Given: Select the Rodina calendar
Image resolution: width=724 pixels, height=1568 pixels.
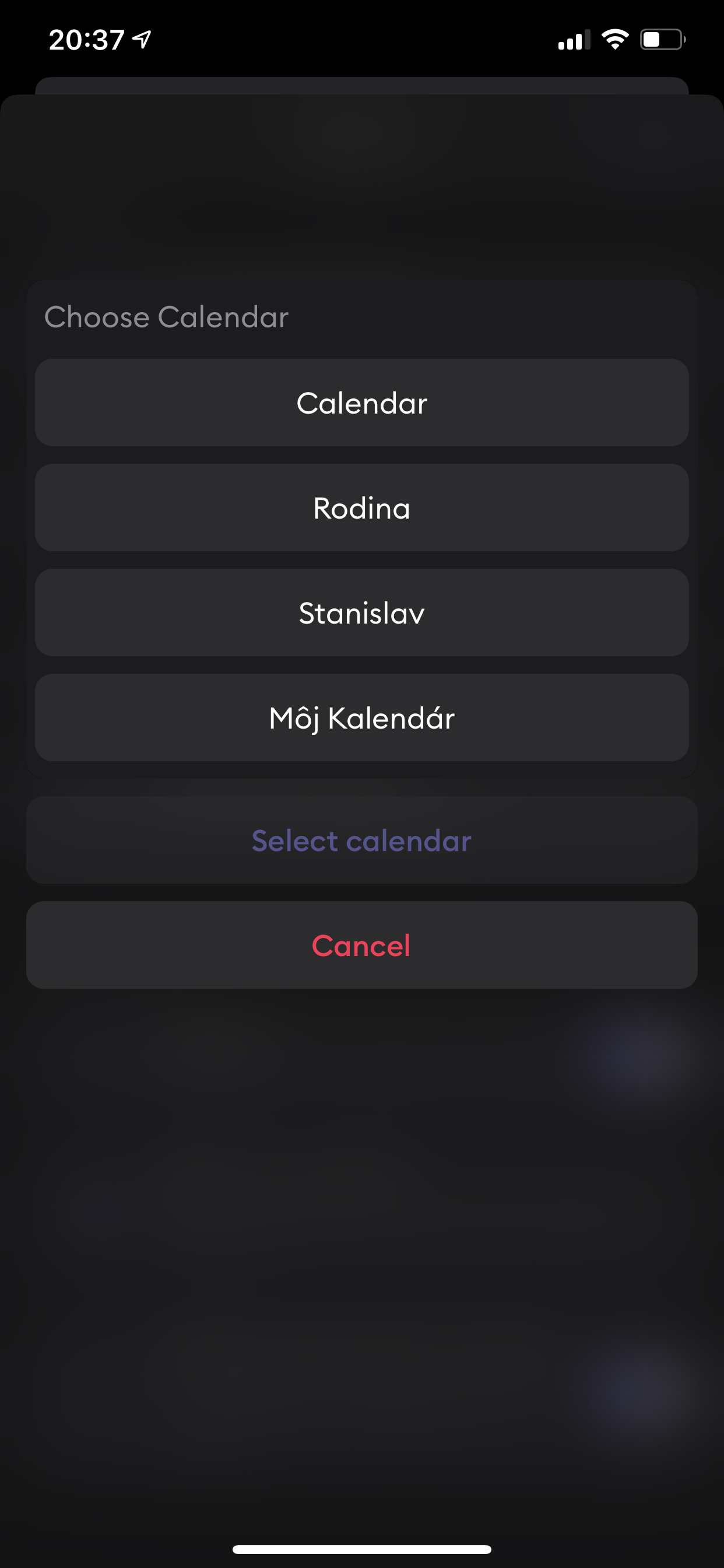Looking at the screenshot, I should click(x=362, y=508).
